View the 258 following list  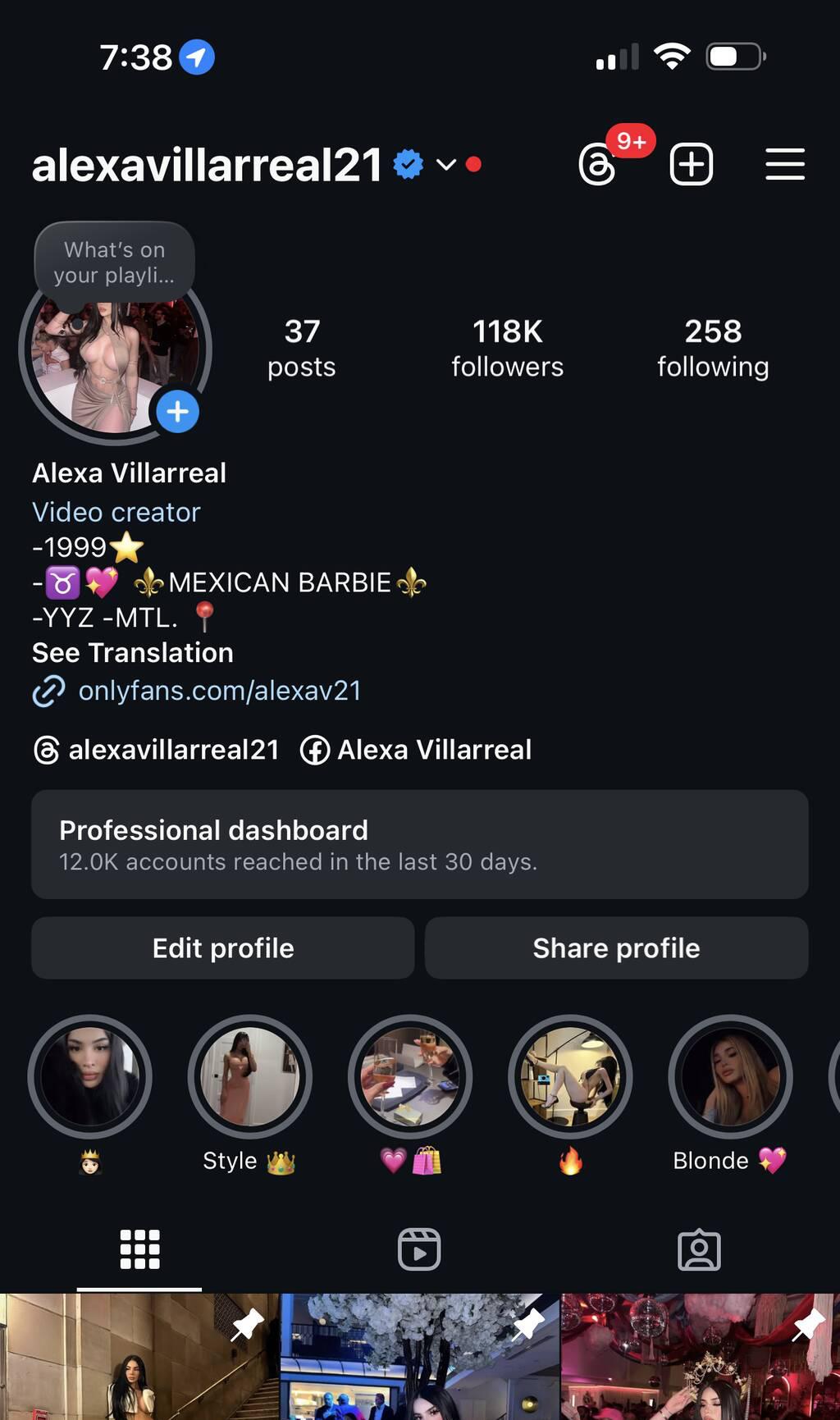(x=713, y=349)
